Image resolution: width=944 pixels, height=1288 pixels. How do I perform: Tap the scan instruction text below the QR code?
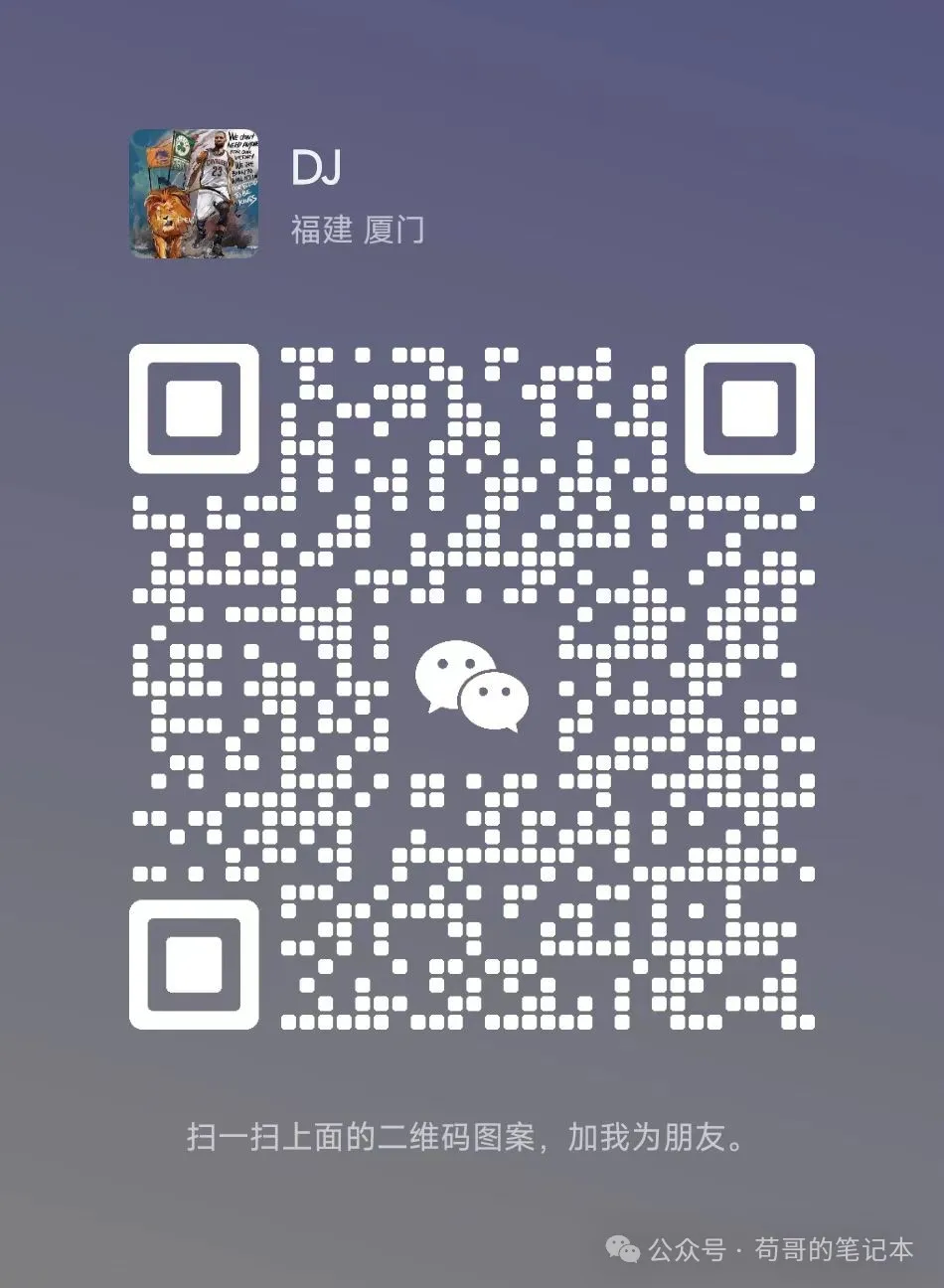[x=467, y=1134]
